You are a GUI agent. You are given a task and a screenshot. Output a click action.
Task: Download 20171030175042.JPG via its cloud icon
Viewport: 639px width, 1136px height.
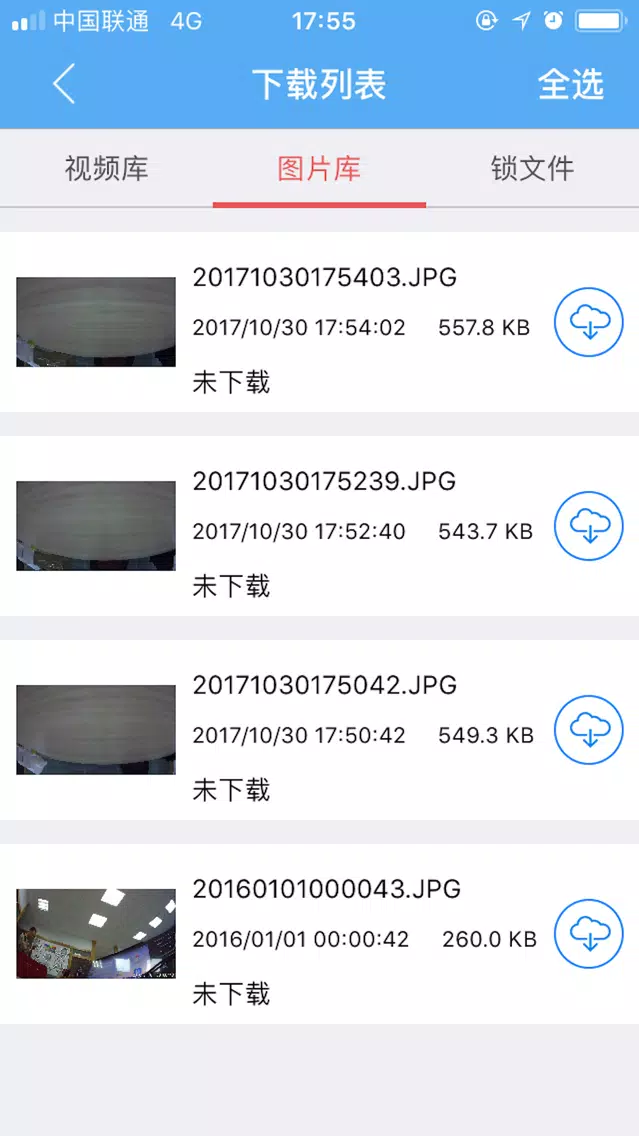pos(589,730)
